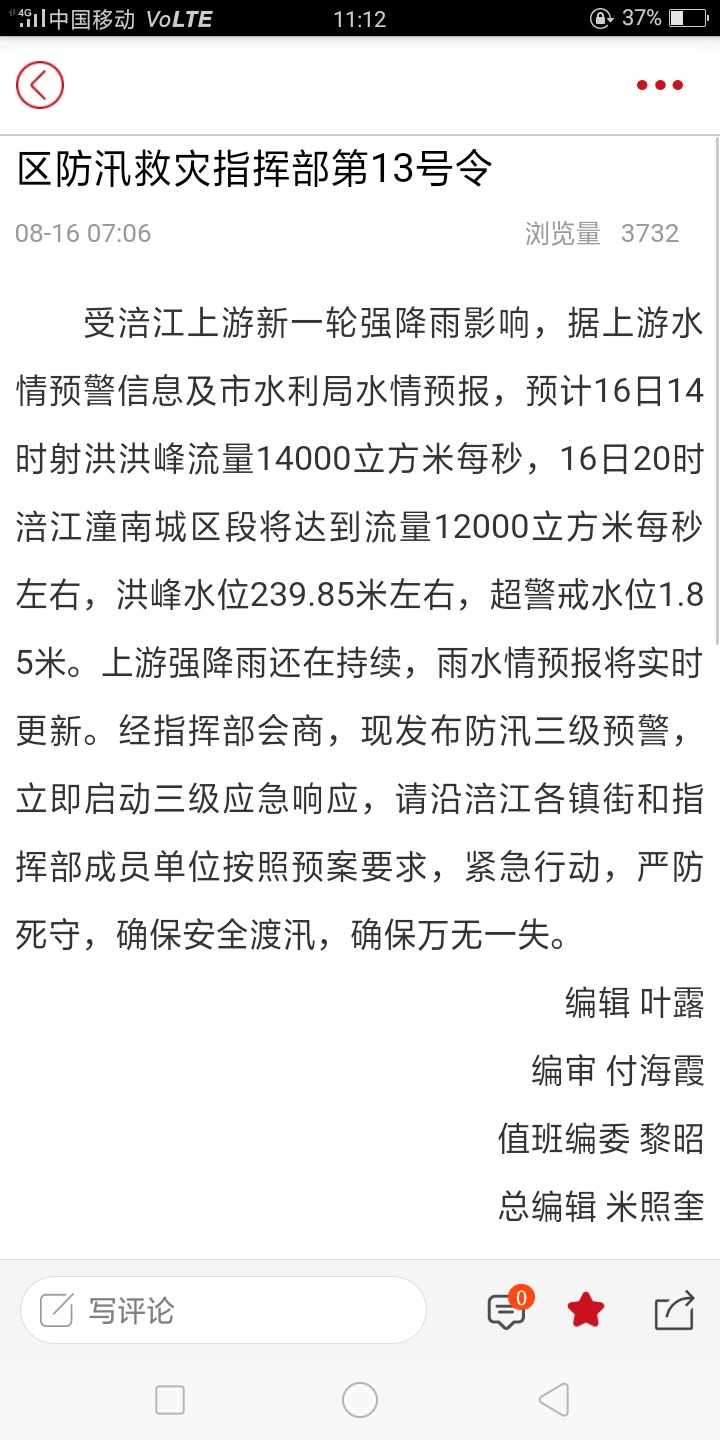Screen dimensions: 720x1440
Task: Share this article
Action: coord(674,1311)
